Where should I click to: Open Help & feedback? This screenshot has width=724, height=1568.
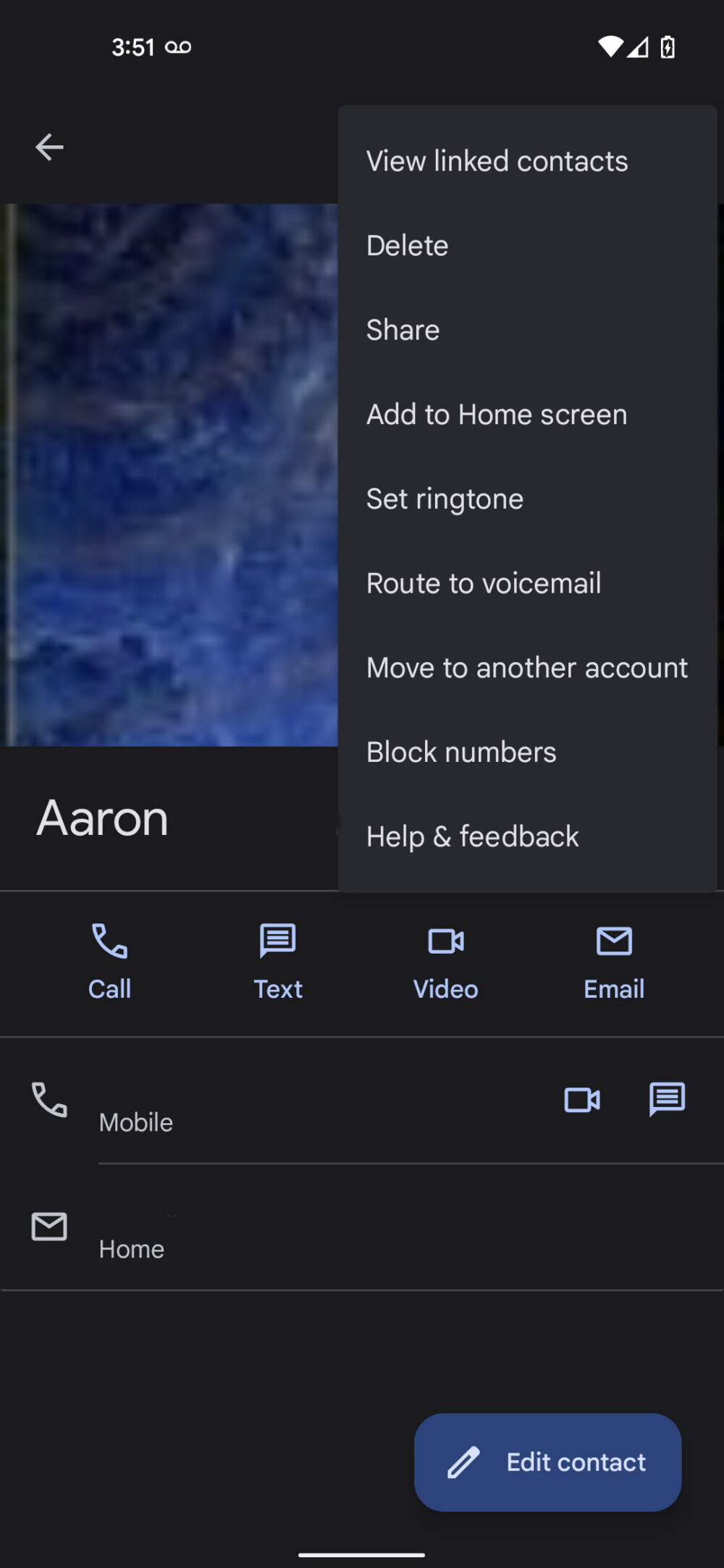coord(472,836)
